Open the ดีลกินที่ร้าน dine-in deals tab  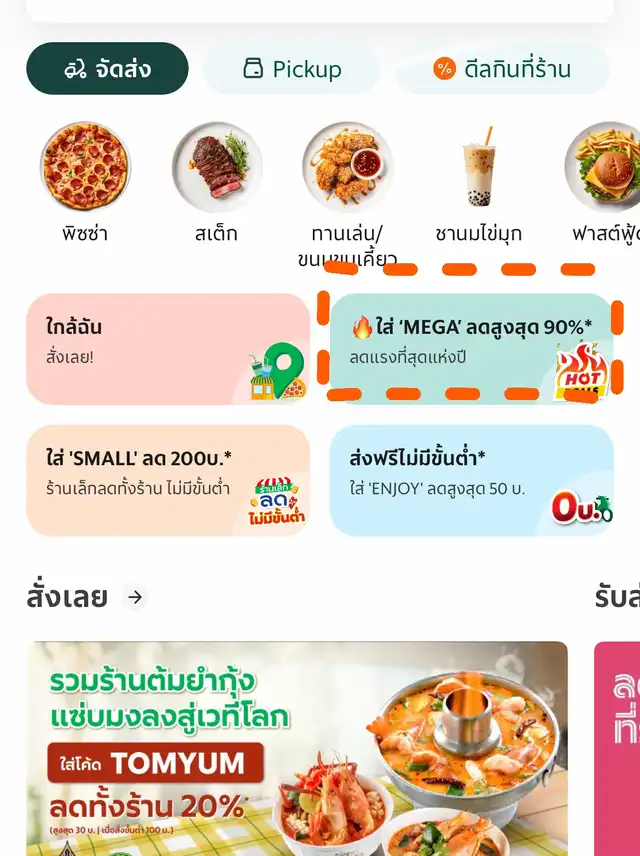(x=502, y=69)
